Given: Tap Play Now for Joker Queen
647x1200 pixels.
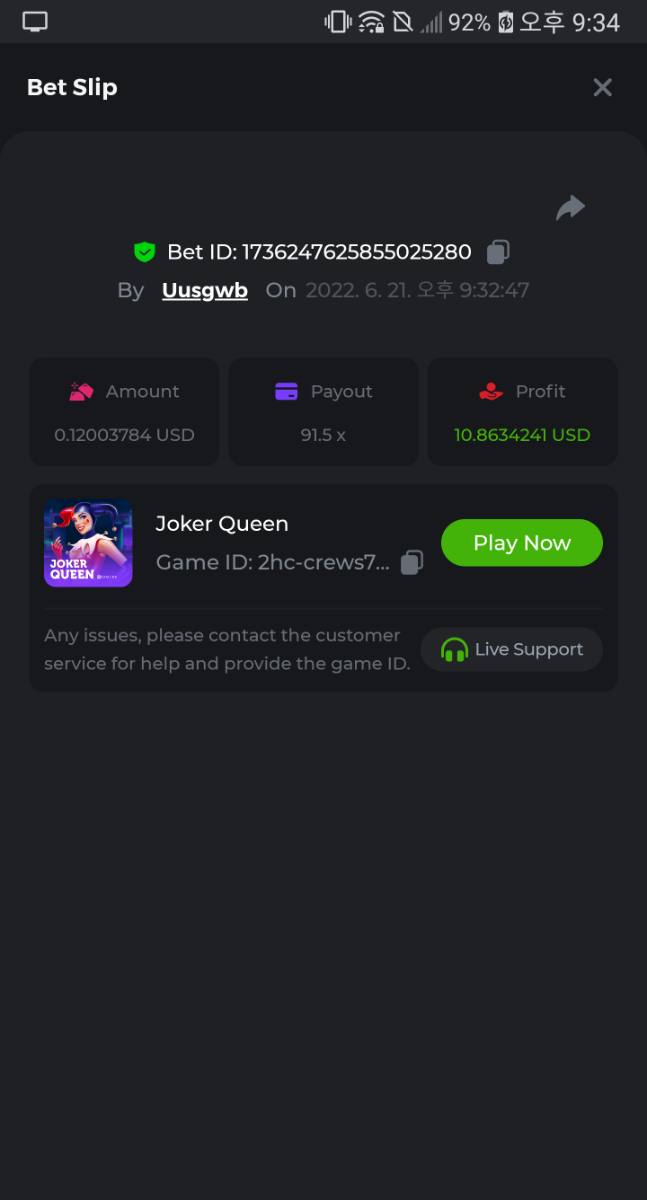Looking at the screenshot, I should click(x=522, y=543).
